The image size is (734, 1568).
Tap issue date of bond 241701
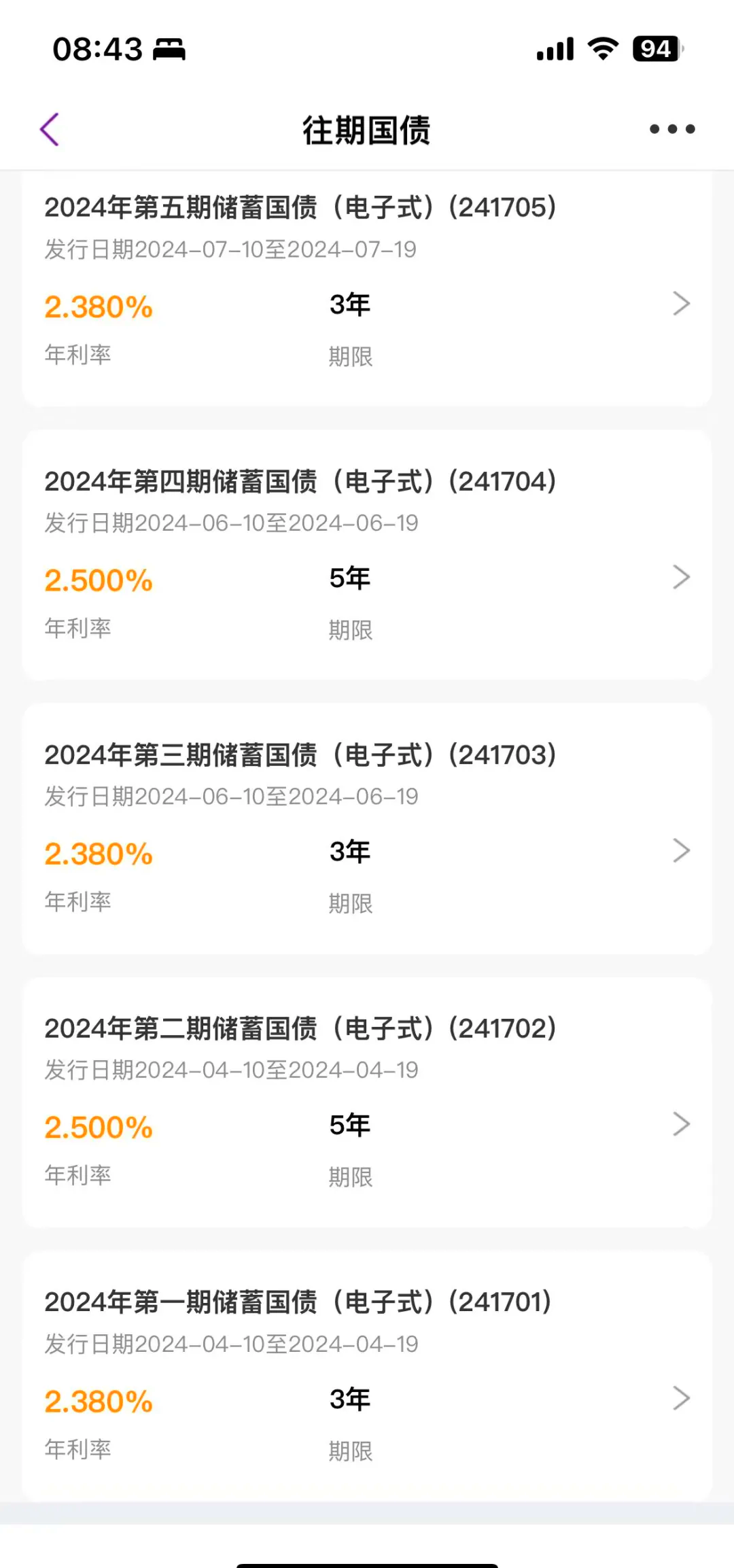tap(231, 1344)
